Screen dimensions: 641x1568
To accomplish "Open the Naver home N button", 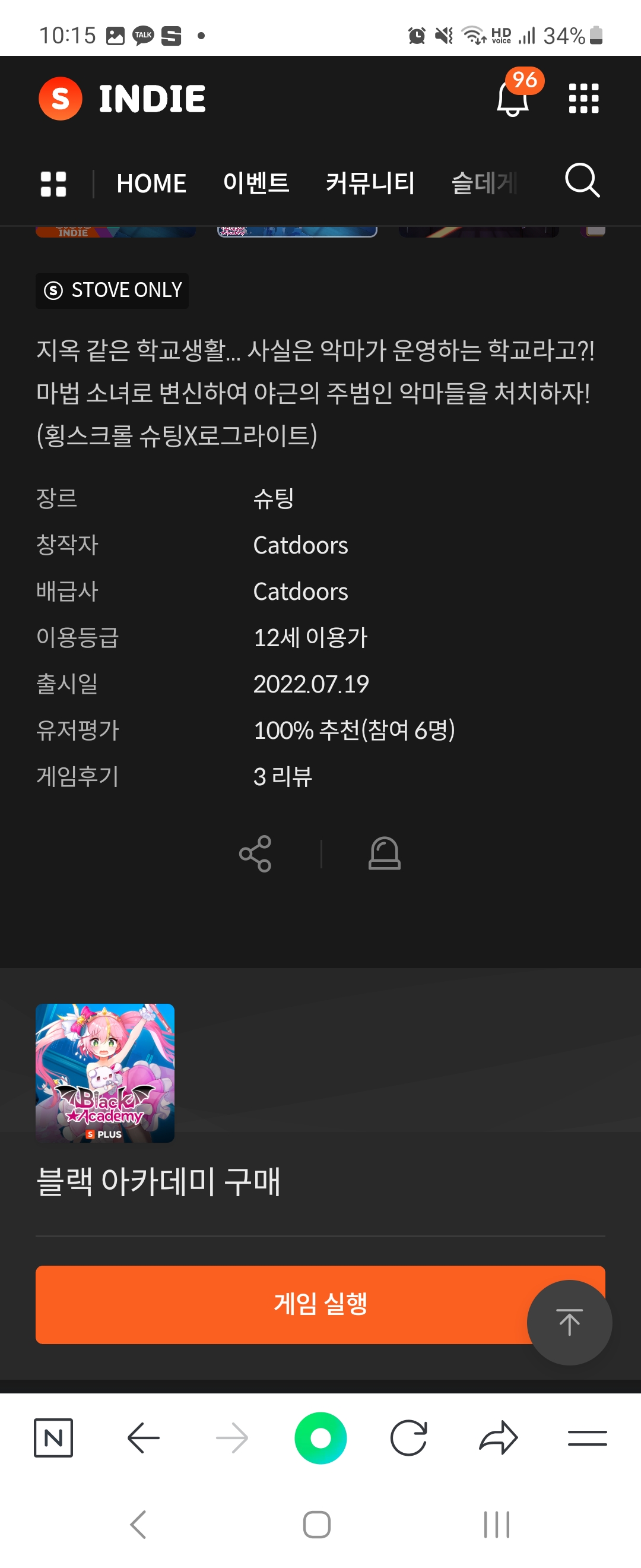I will click(x=53, y=1438).
